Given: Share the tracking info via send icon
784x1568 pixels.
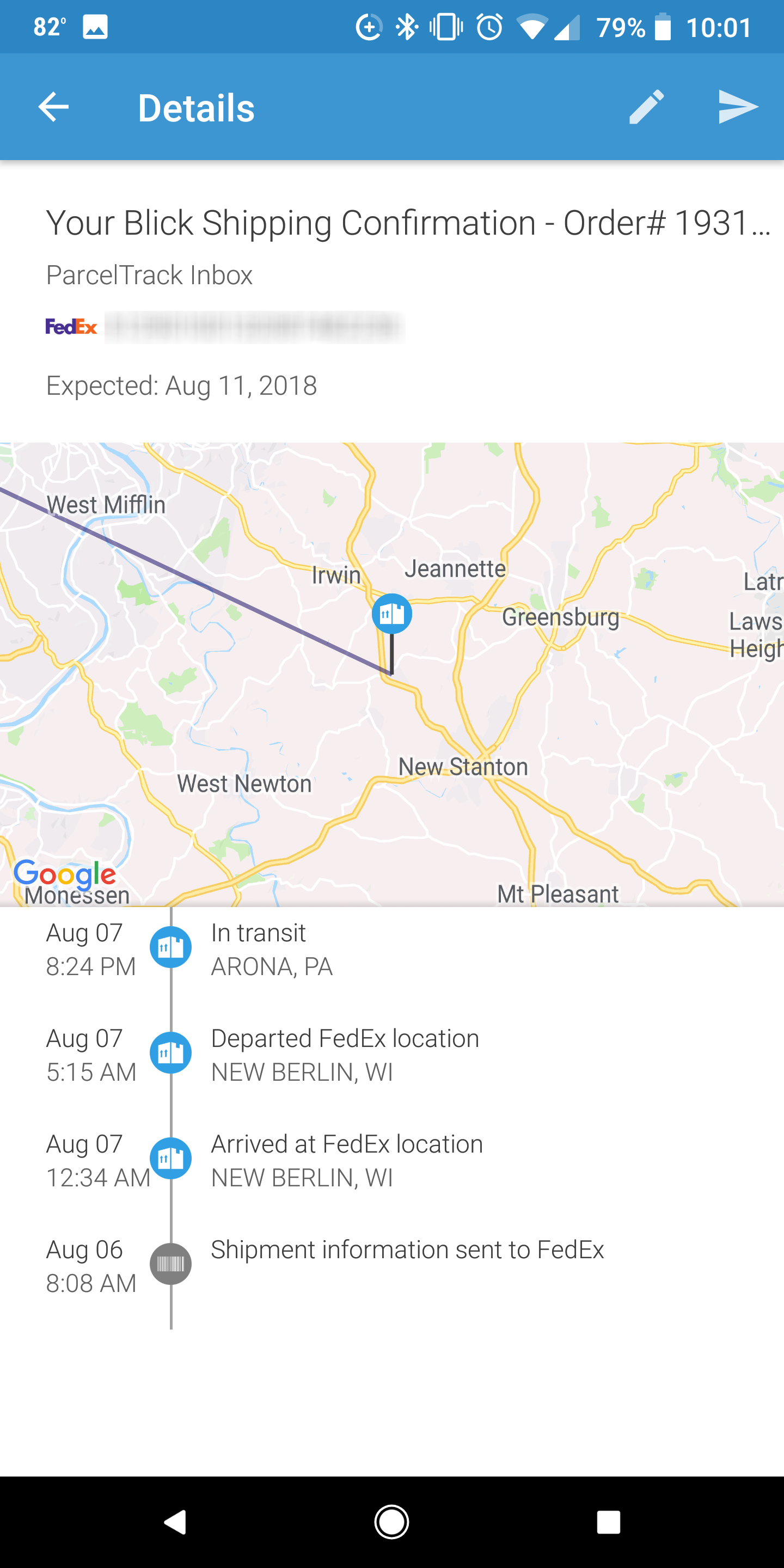Looking at the screenshot, I should point(738,108).
